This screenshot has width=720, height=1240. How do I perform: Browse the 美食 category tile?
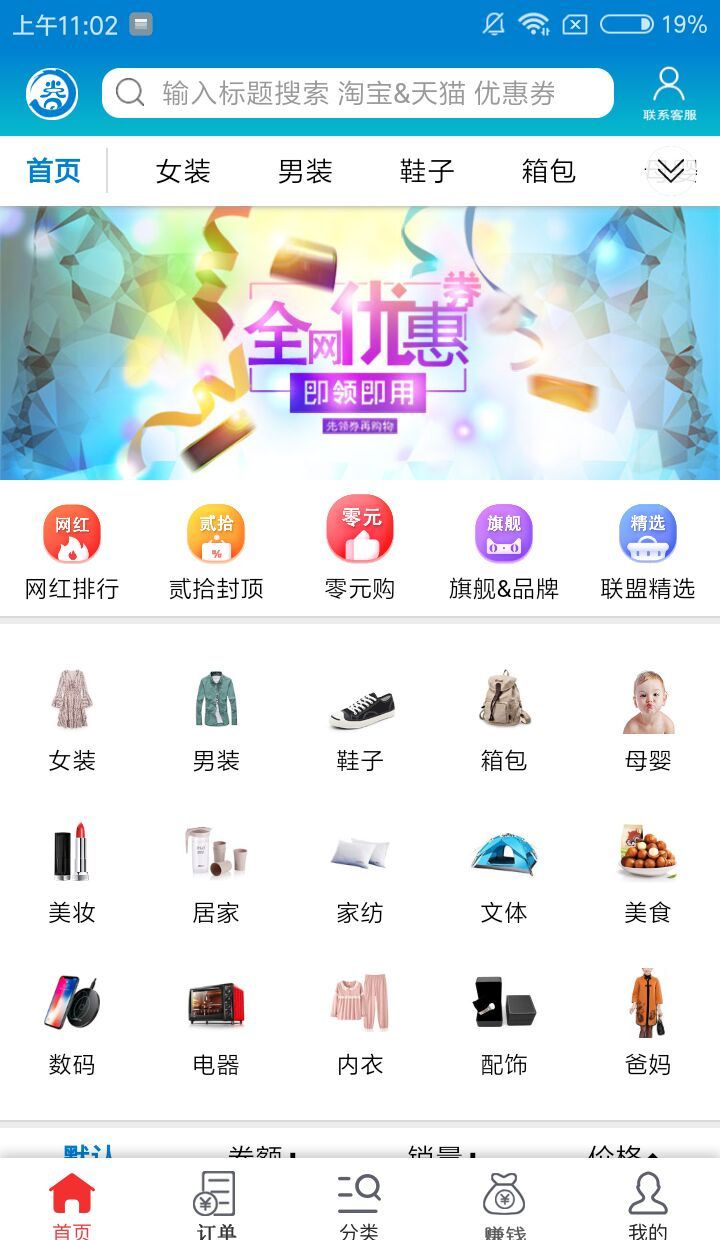(647, 872)
